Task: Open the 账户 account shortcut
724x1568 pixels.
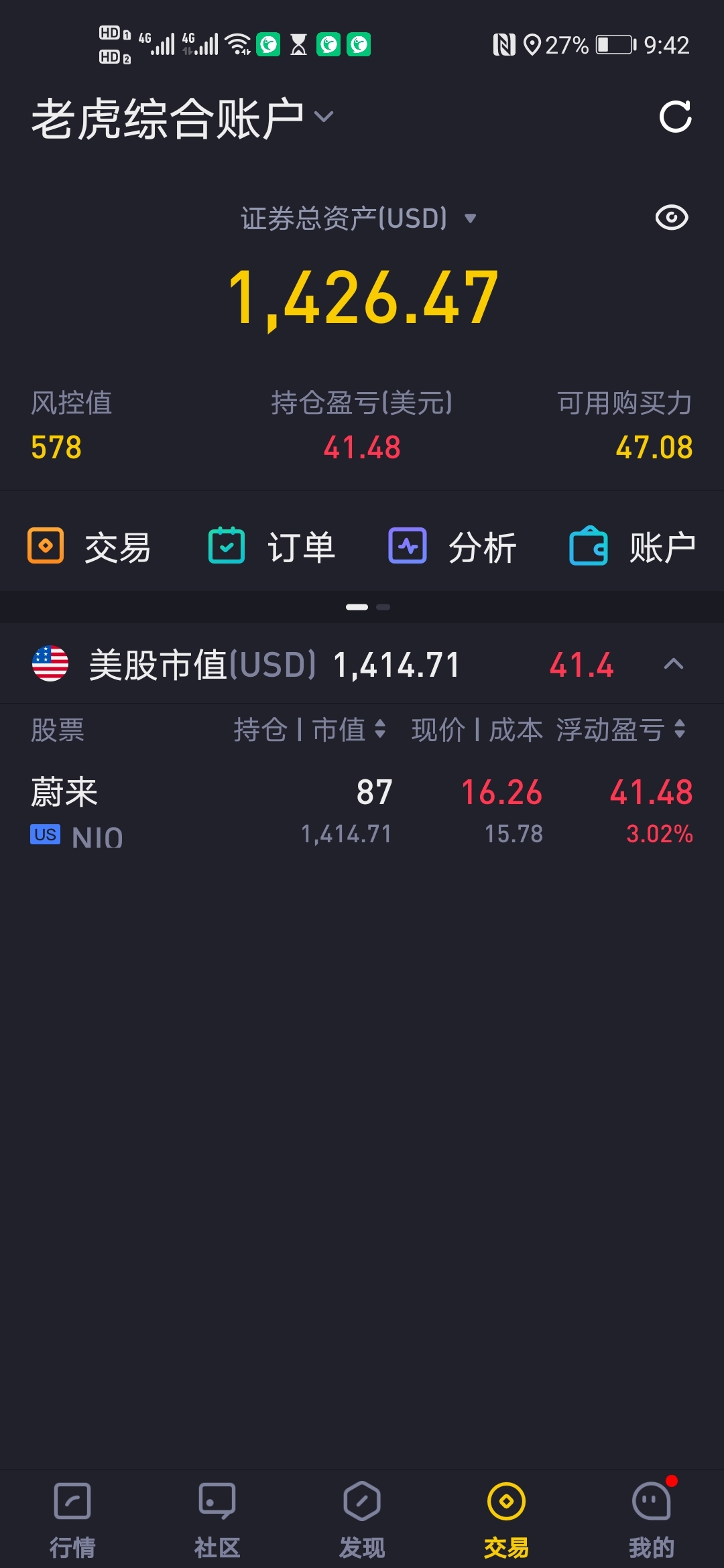Action: click(632, 547)
